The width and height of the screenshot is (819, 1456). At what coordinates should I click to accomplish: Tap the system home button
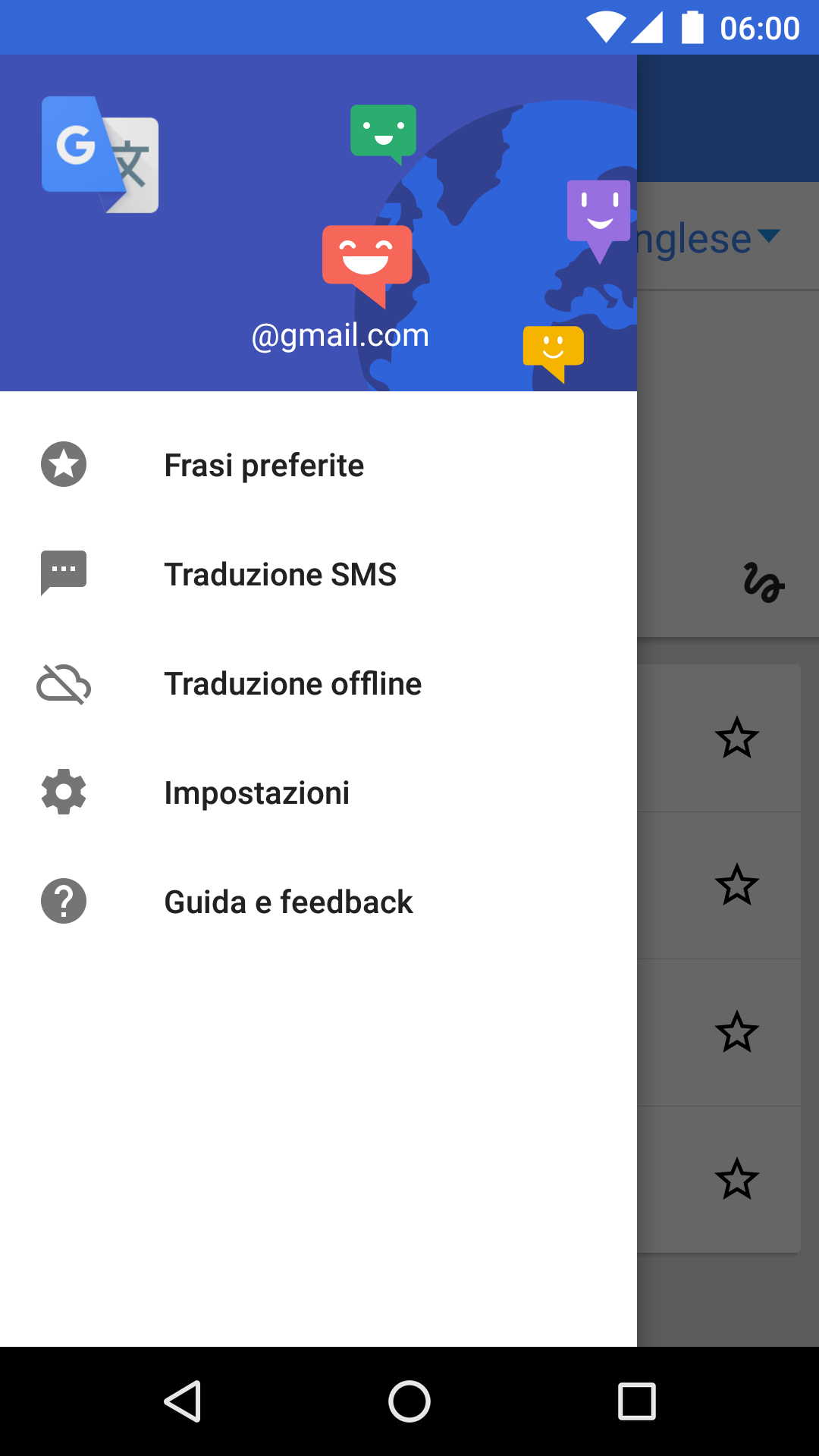pyautogui.click(x=409, y=1401)
